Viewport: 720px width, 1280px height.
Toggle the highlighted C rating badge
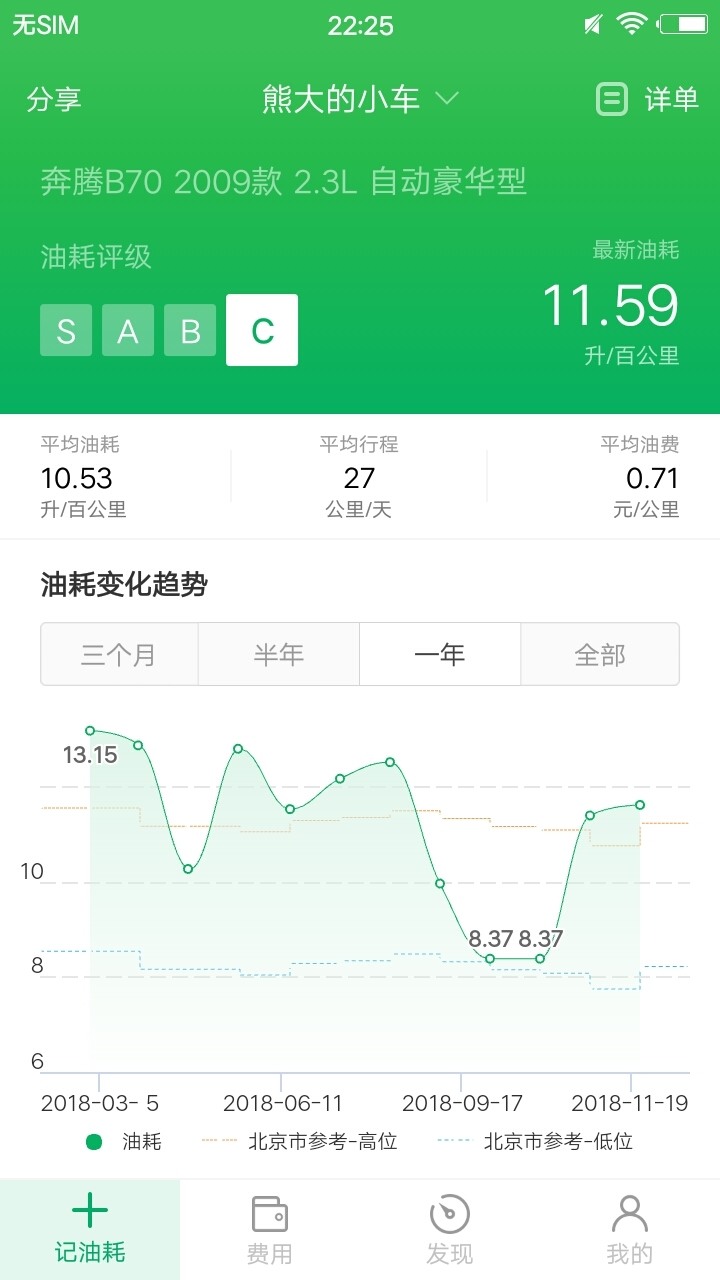[261, 330]
